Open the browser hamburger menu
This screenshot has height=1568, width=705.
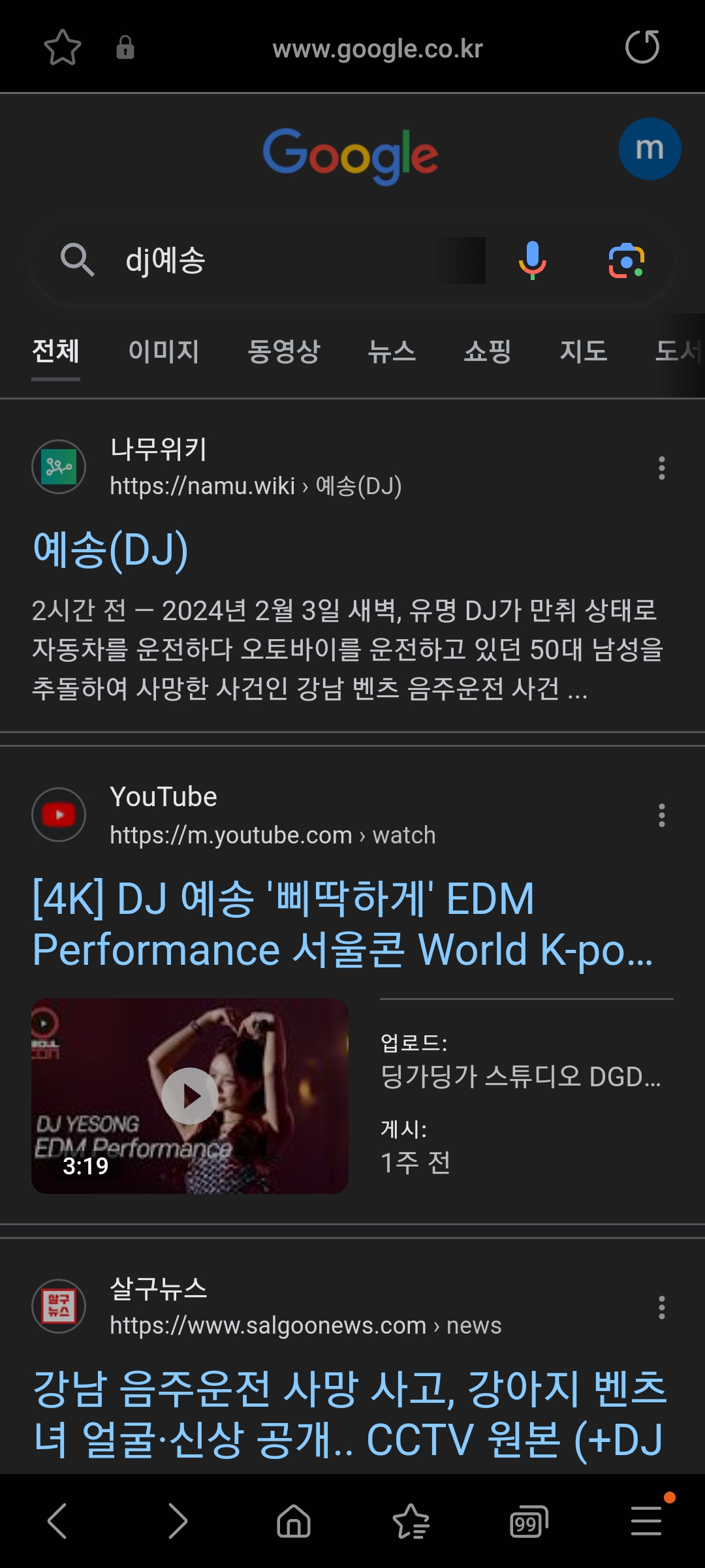tap(646, 1521)
